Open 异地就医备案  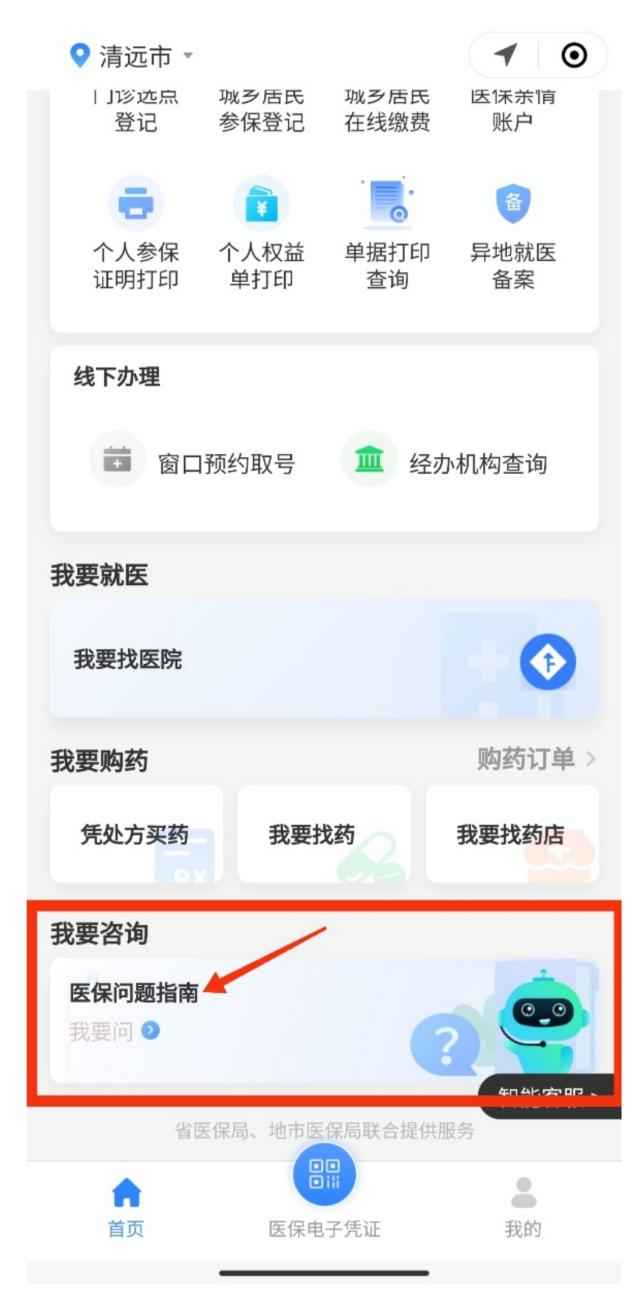[x=512, y=237]
